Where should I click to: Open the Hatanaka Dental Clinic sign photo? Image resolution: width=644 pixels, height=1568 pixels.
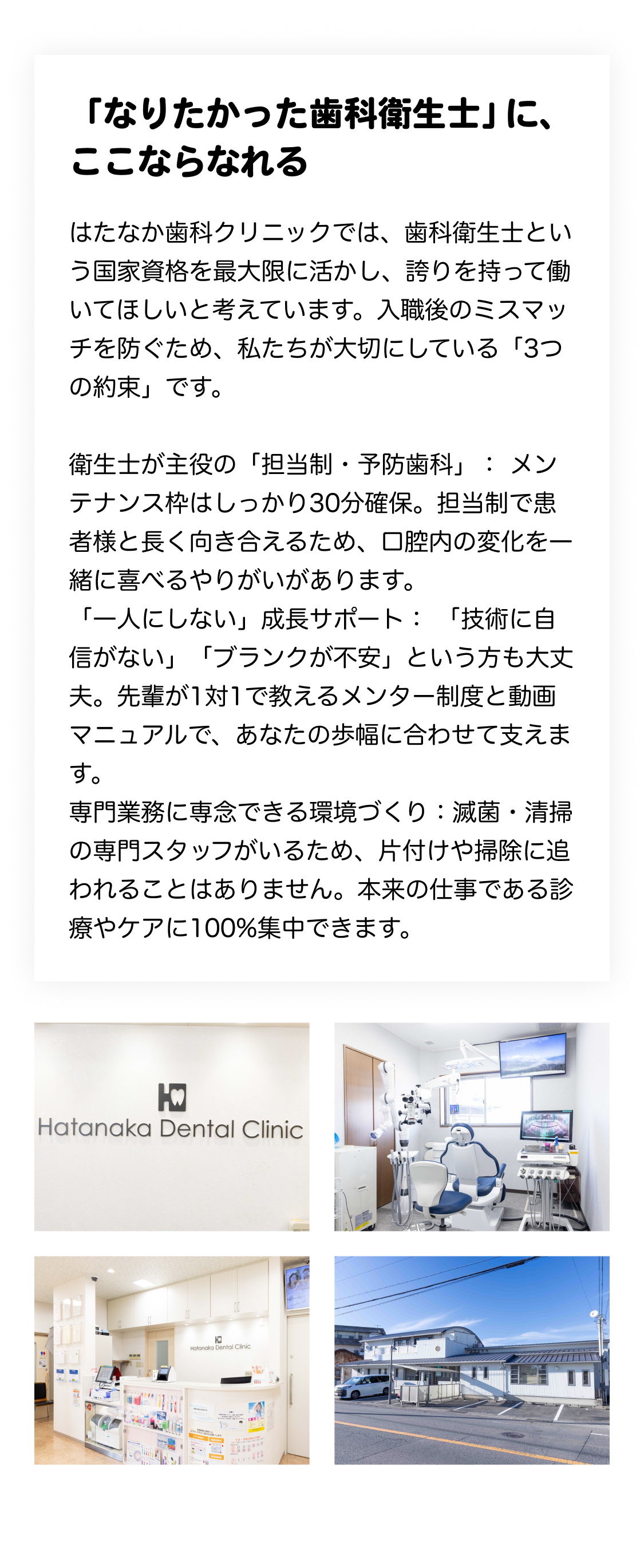pos(172,1126)
